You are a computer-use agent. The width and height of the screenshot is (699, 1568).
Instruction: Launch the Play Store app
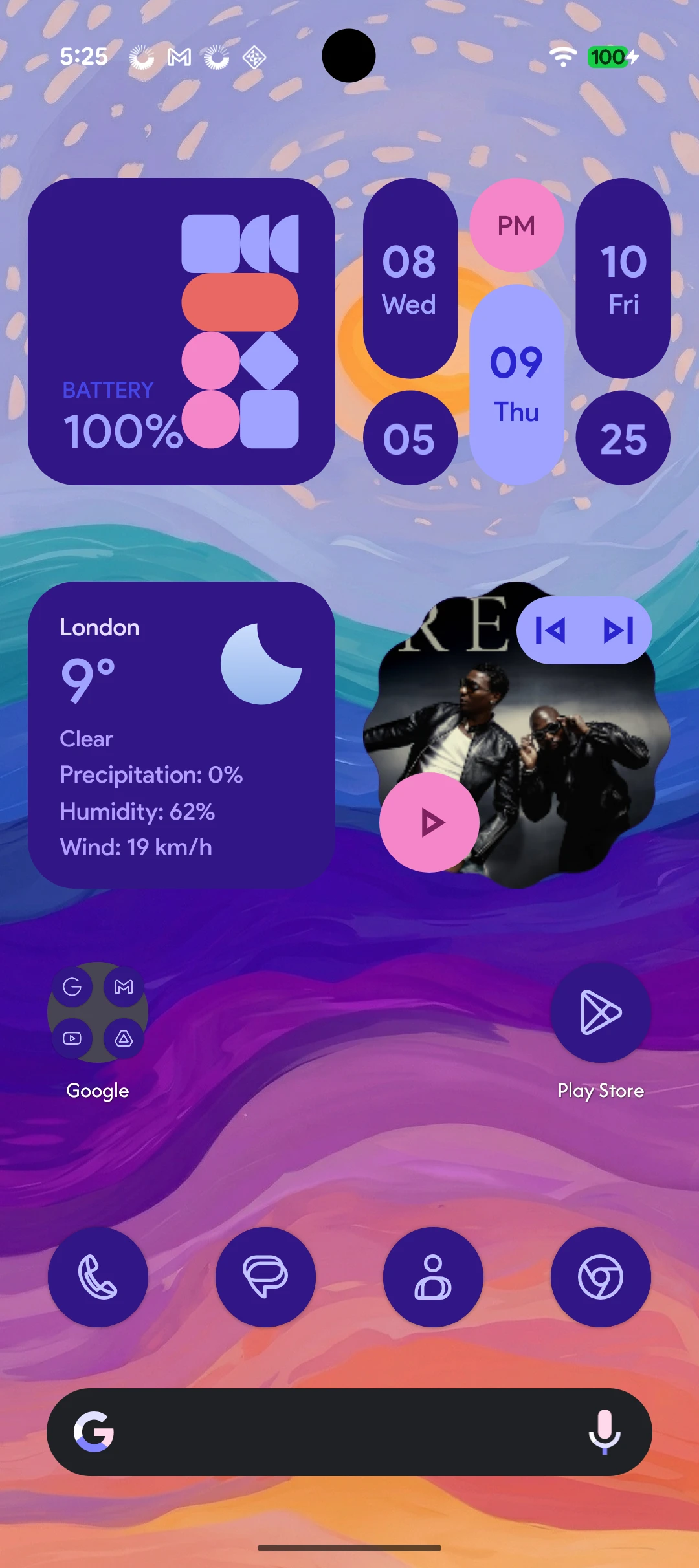(601, 1012)
